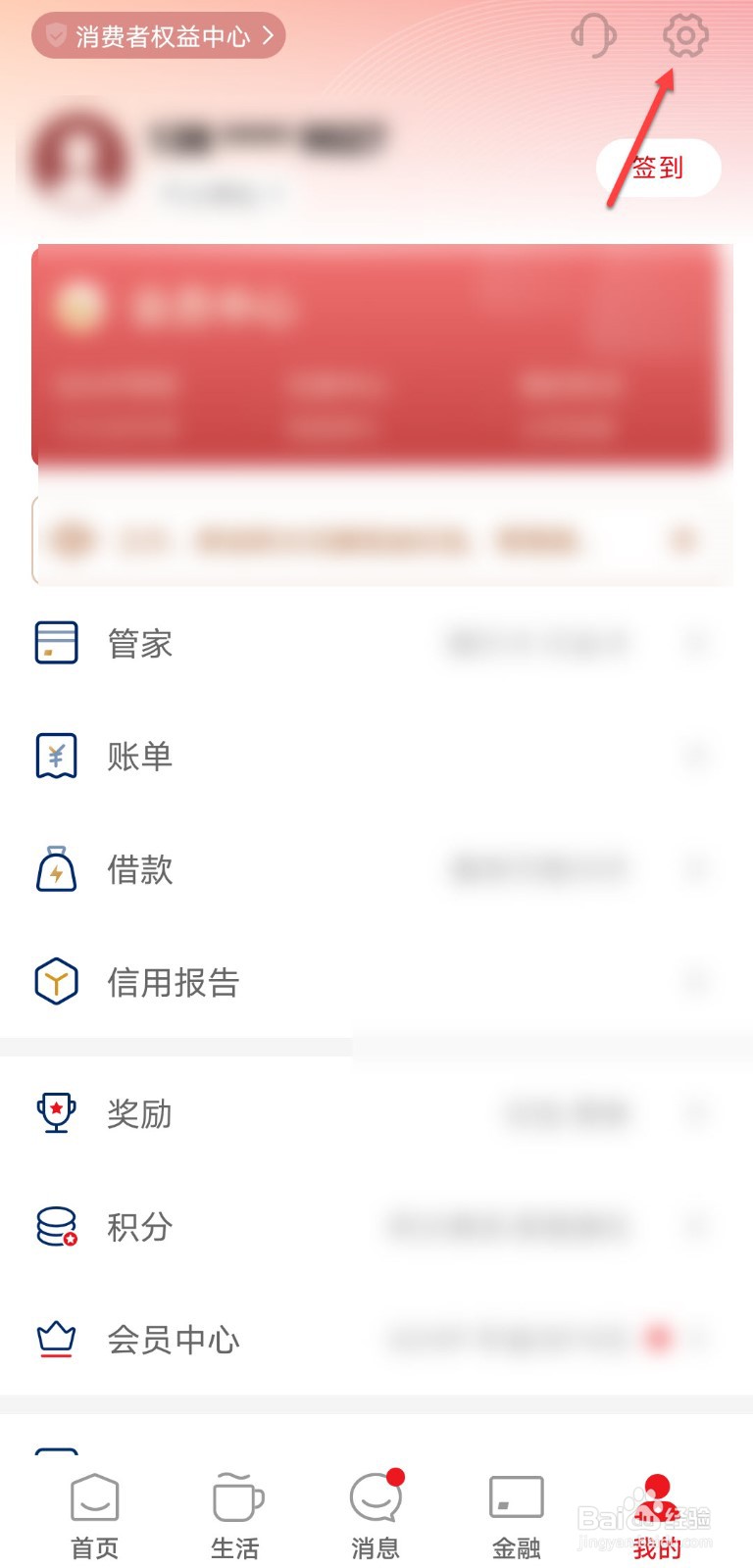753x1568 pixels.
Task: Select the 管家 card icon
Action: [x=56, y=643]
